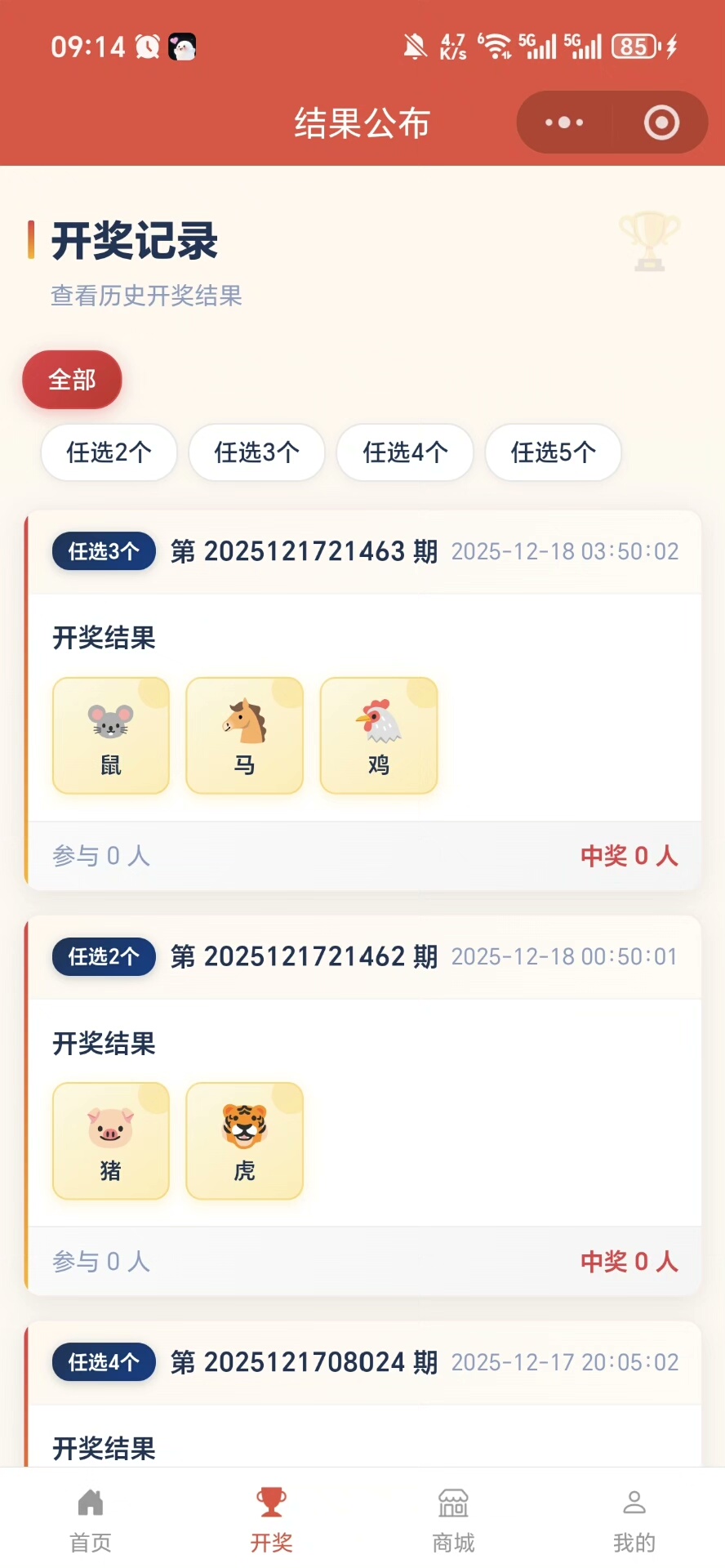This screenshot has width=725, height=1568.
Task: Open the mini program more options menu
Action: click(x=564, y=122)
